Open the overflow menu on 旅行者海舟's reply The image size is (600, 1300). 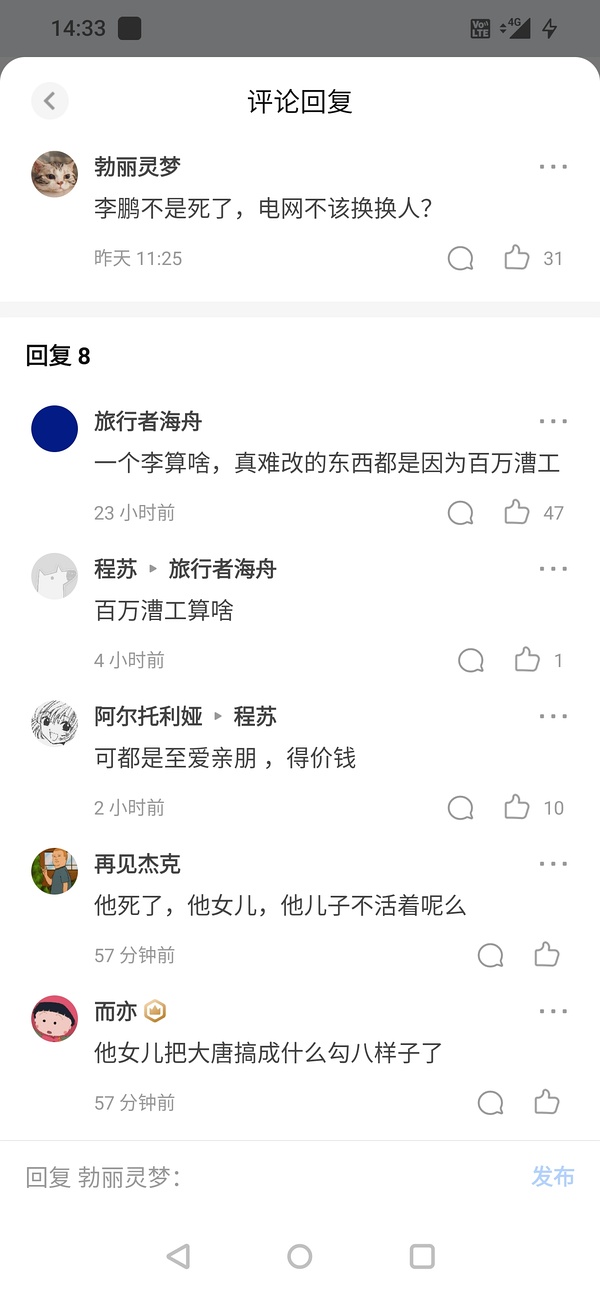(x=553, y=422)
